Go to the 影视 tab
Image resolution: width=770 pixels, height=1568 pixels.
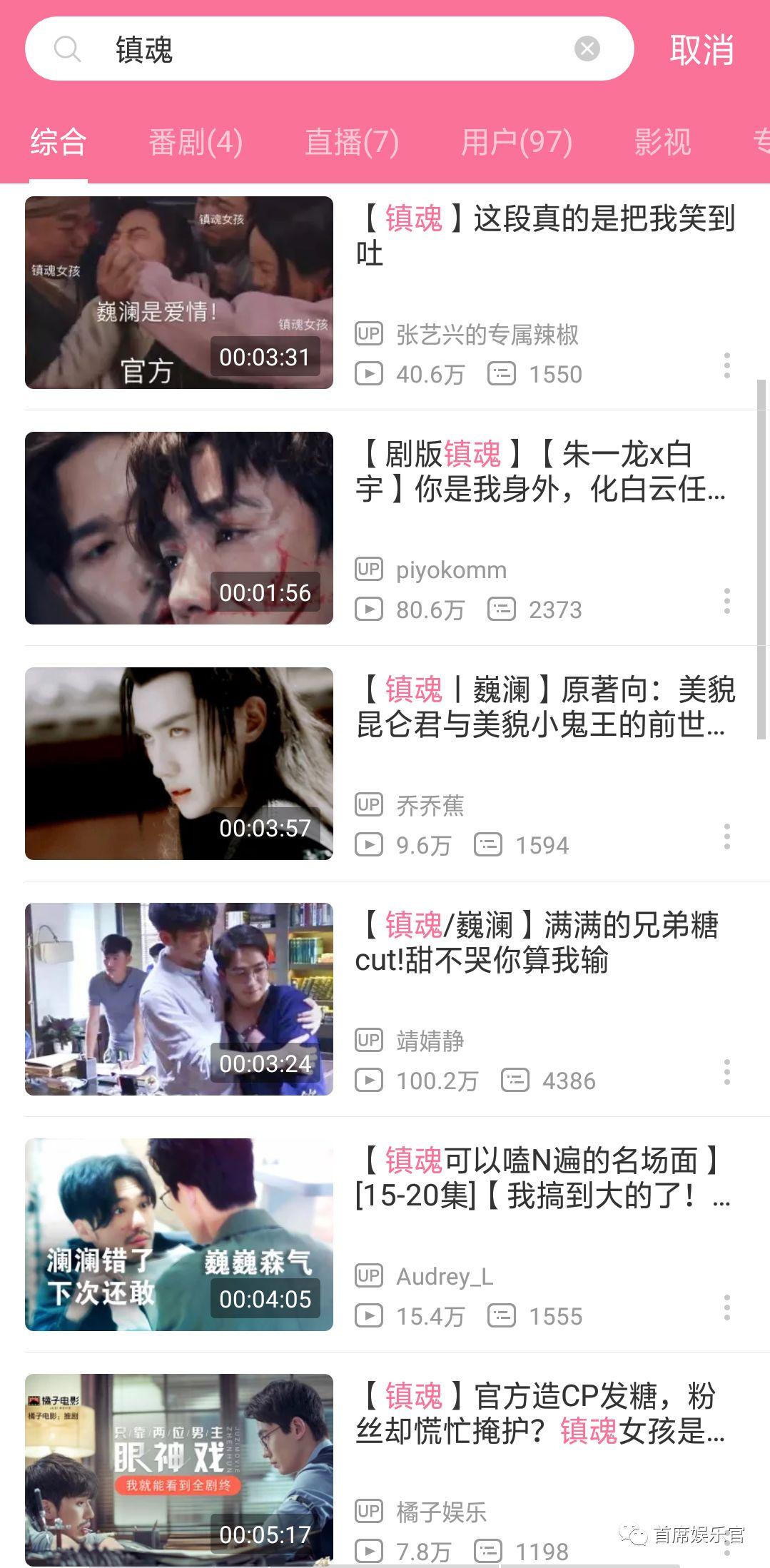point(662,141)
